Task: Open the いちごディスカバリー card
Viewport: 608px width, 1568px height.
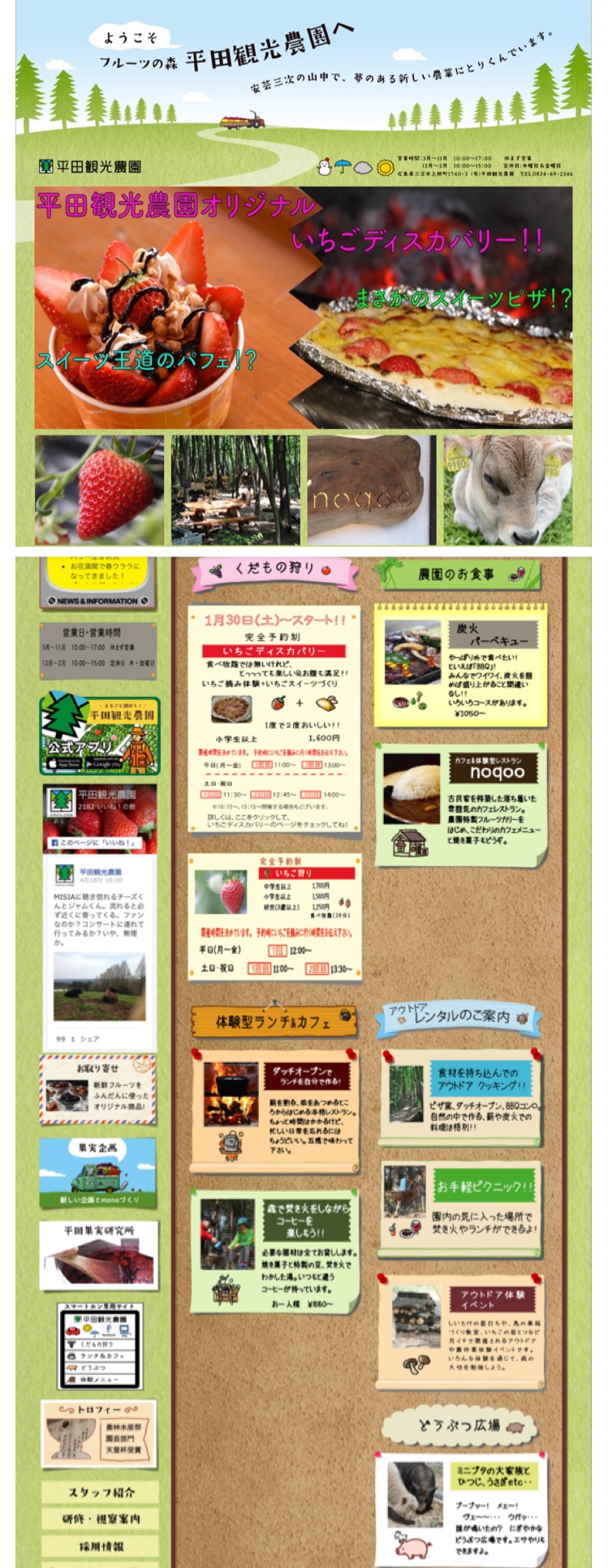Action: 274,719
